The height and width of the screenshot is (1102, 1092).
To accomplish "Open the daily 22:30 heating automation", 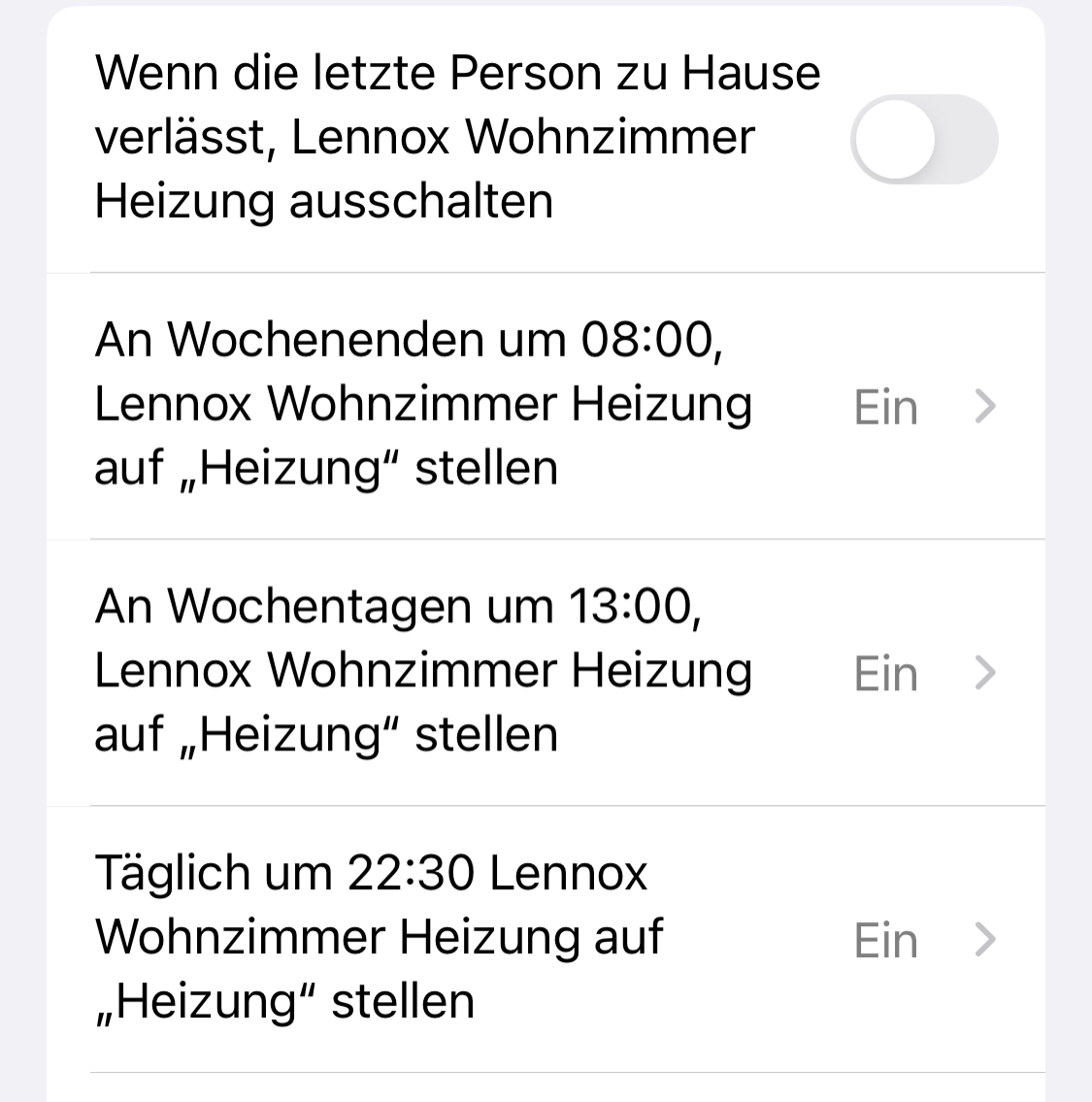I will point(544,937).
